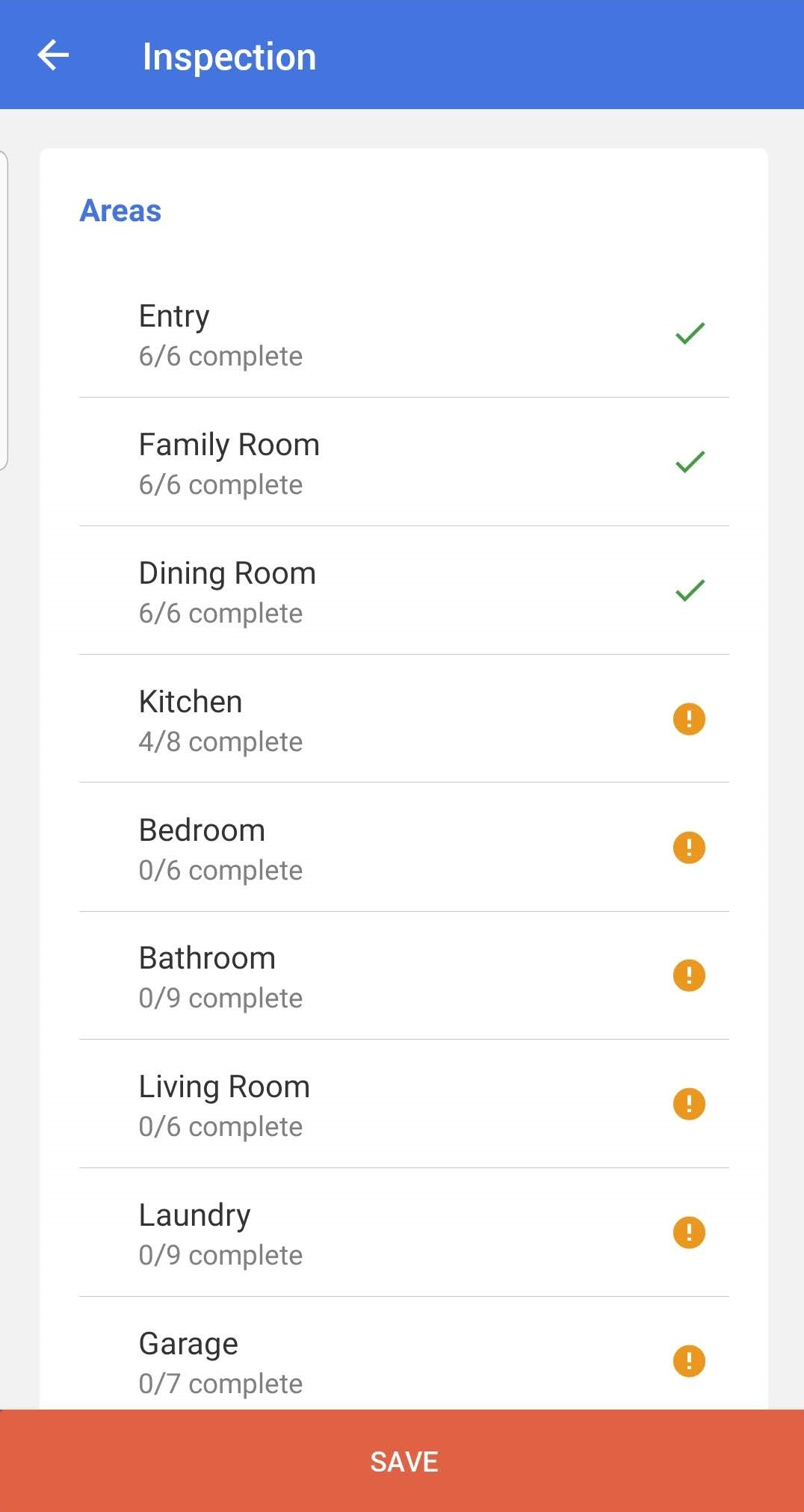Tap the orange warning icon for Kitchen

(x=689, y=718)
